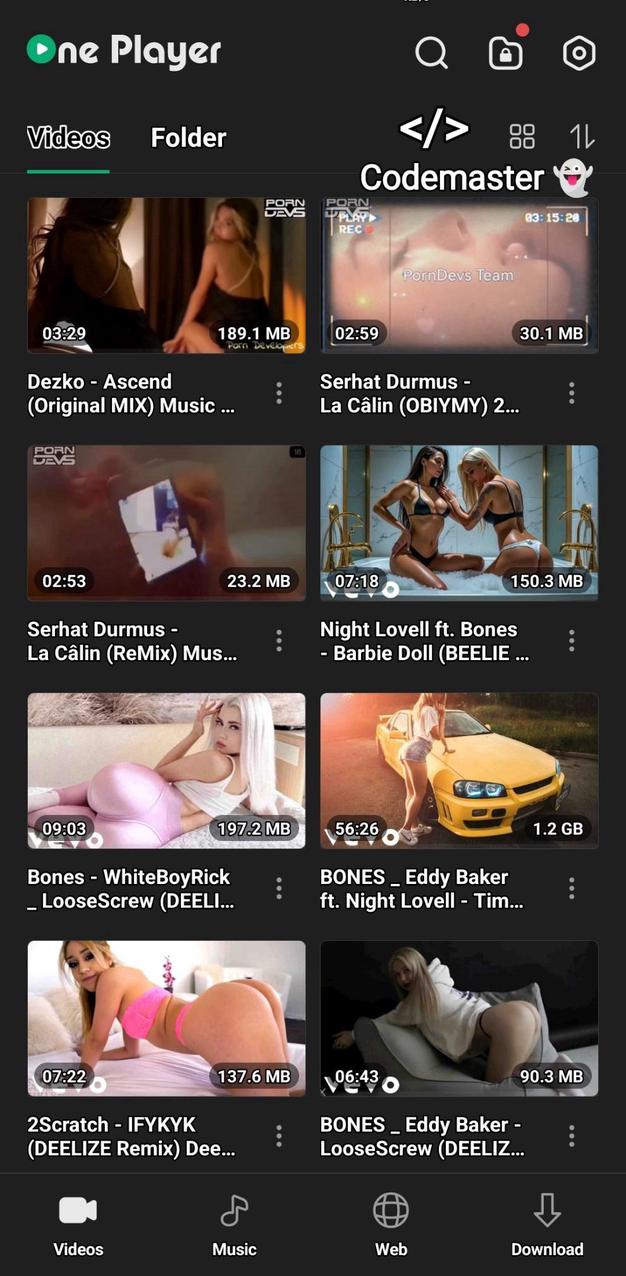Change the grid view layout

[522, 137]
